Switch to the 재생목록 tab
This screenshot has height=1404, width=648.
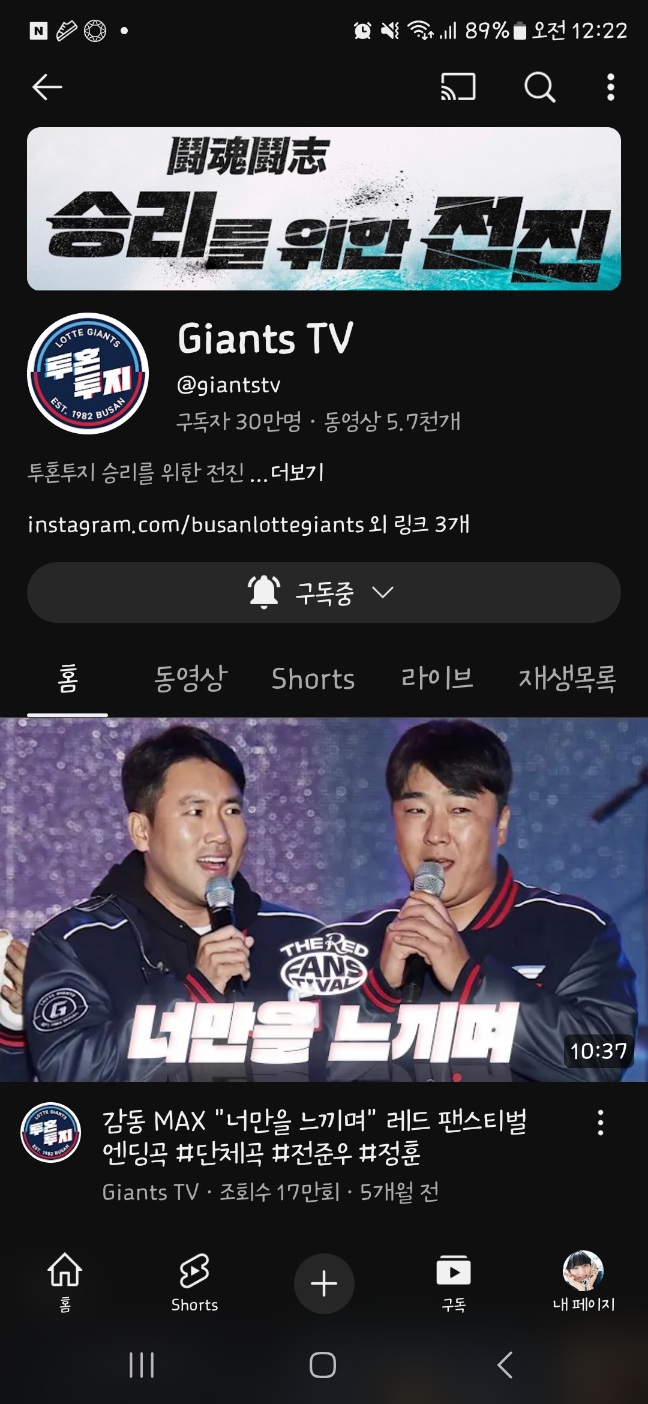(567, 679)
